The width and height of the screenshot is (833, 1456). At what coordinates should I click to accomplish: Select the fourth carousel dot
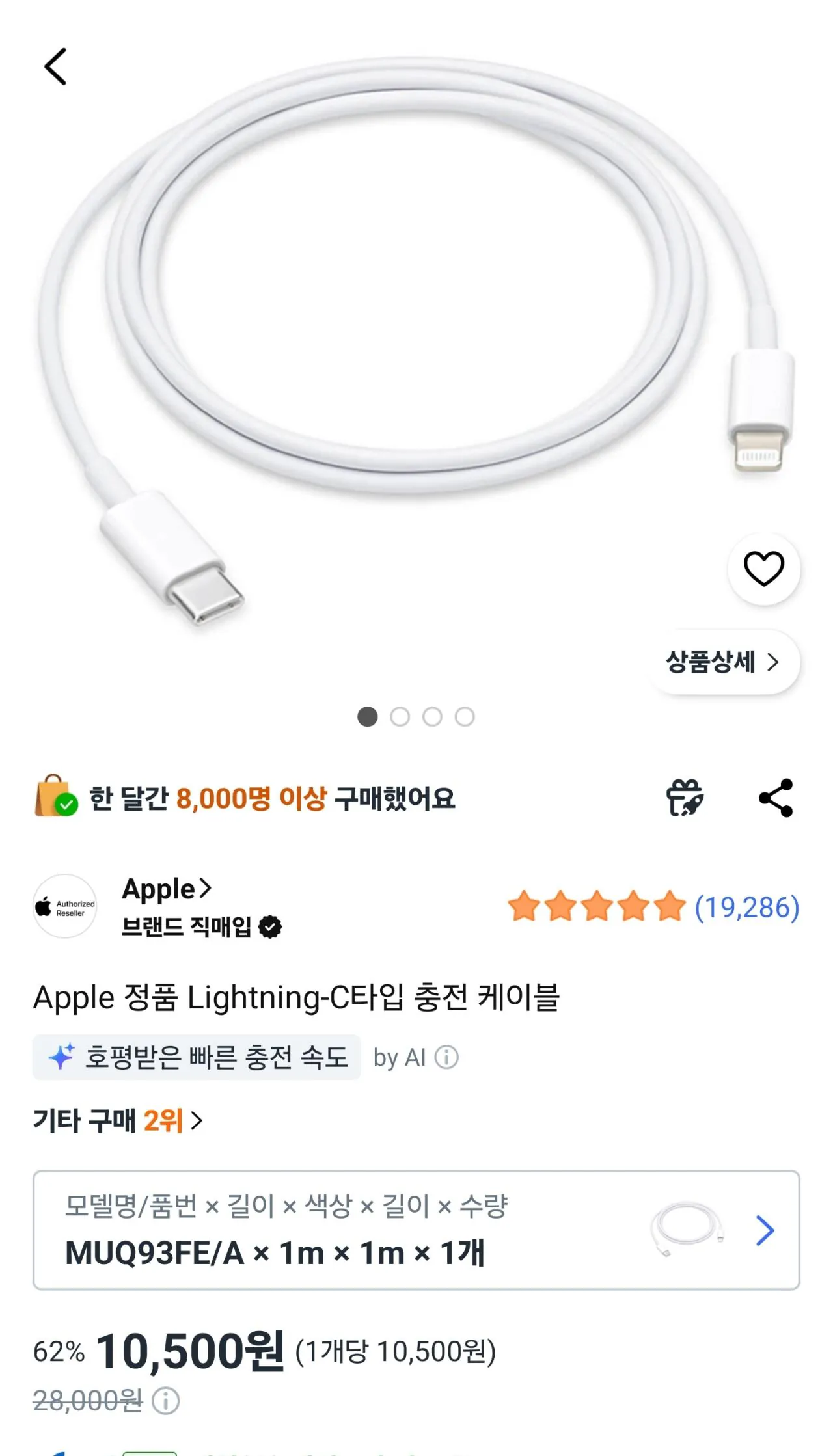point(465,716)
